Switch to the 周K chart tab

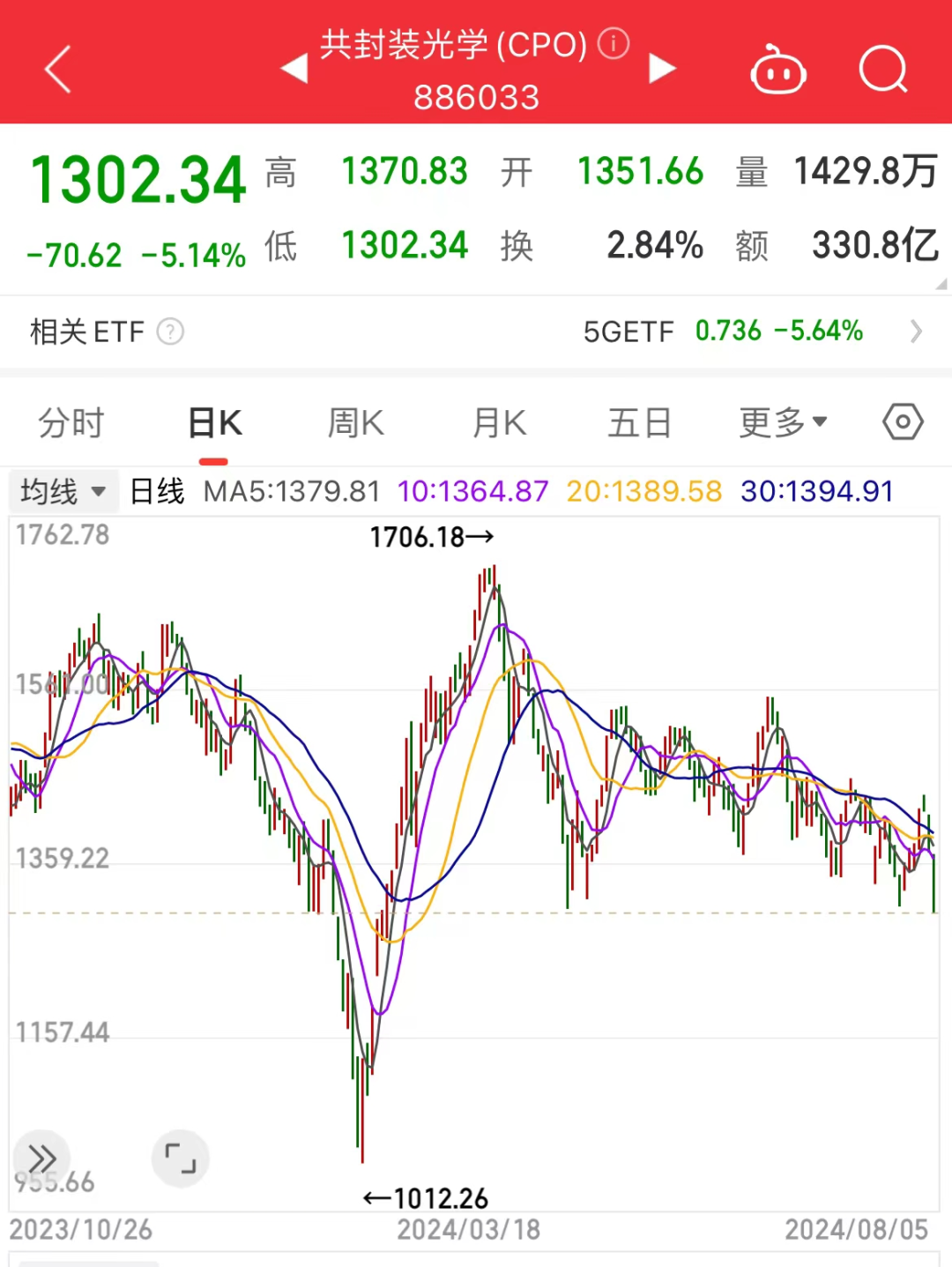point(356,423)
